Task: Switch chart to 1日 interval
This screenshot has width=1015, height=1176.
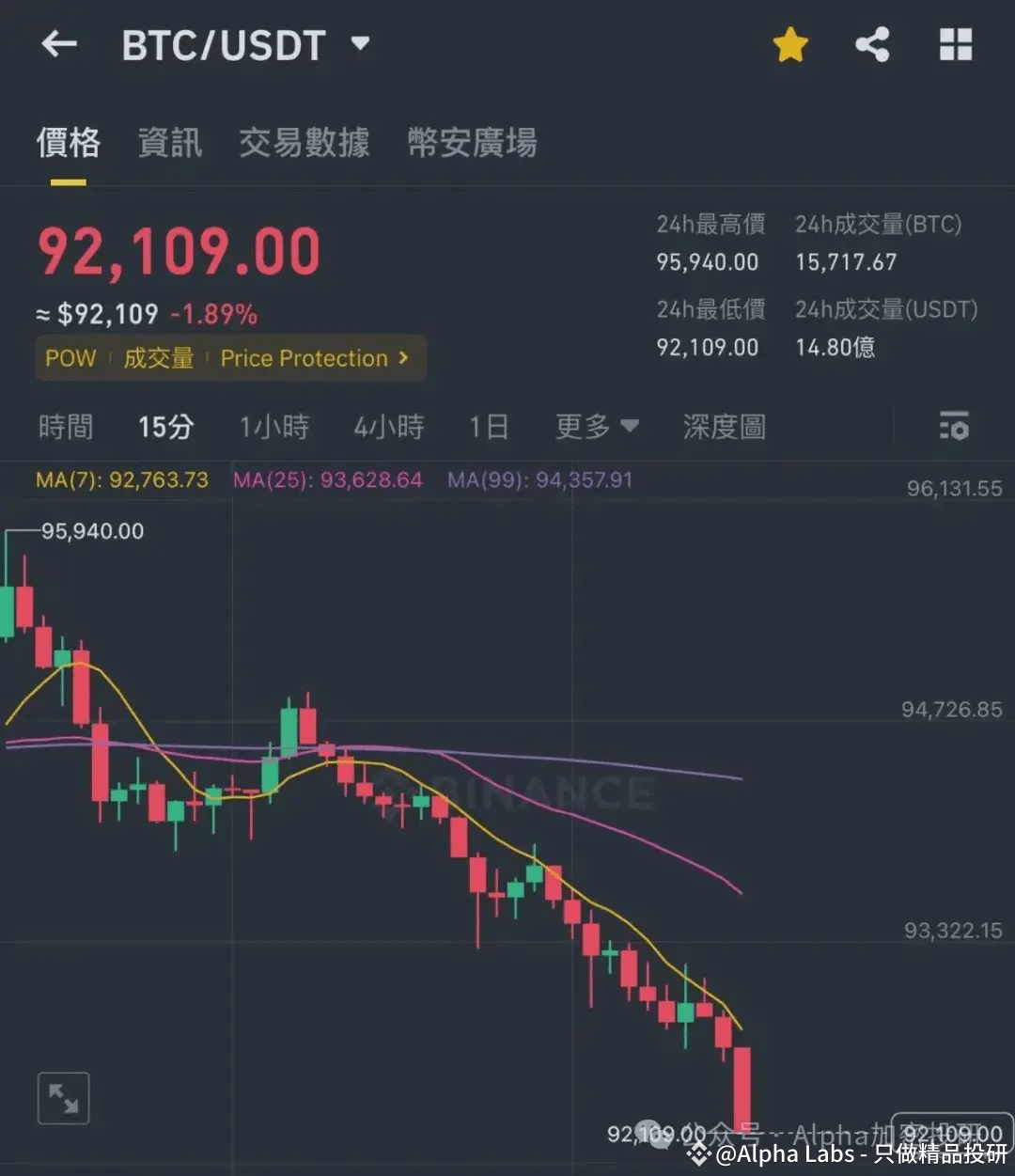Action: [489, 427]
